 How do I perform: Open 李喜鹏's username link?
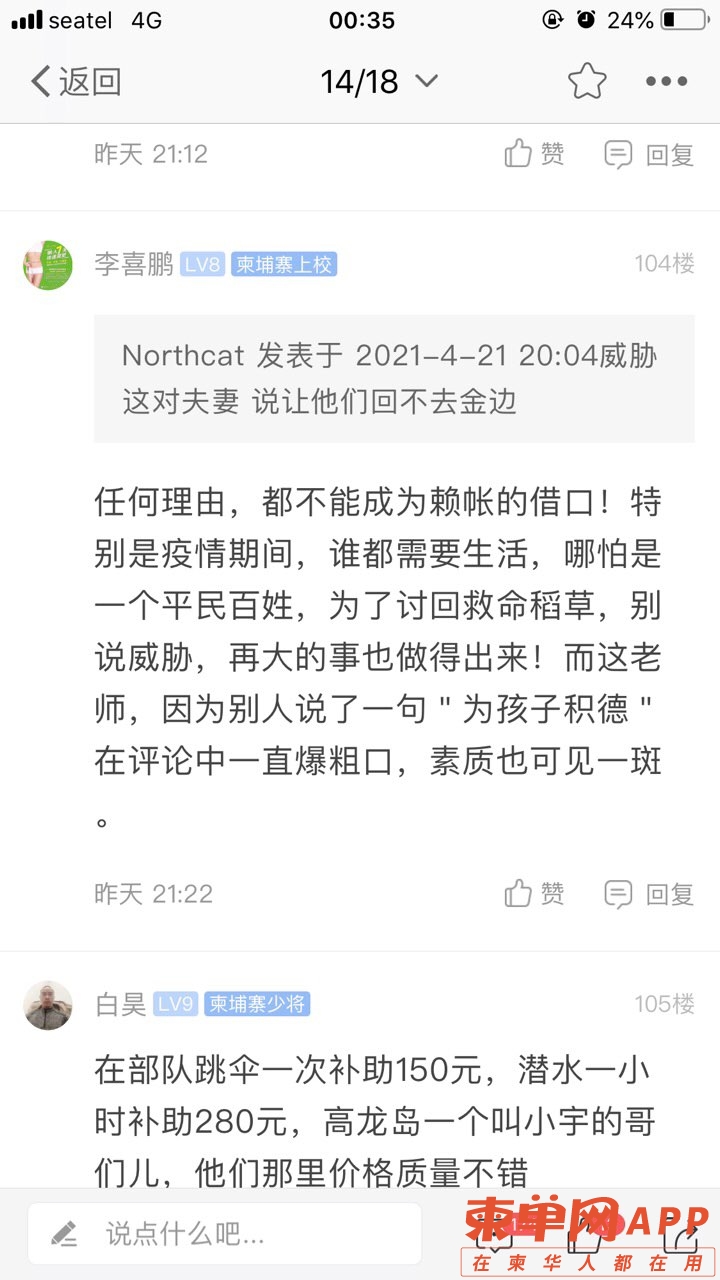[133, 265]
